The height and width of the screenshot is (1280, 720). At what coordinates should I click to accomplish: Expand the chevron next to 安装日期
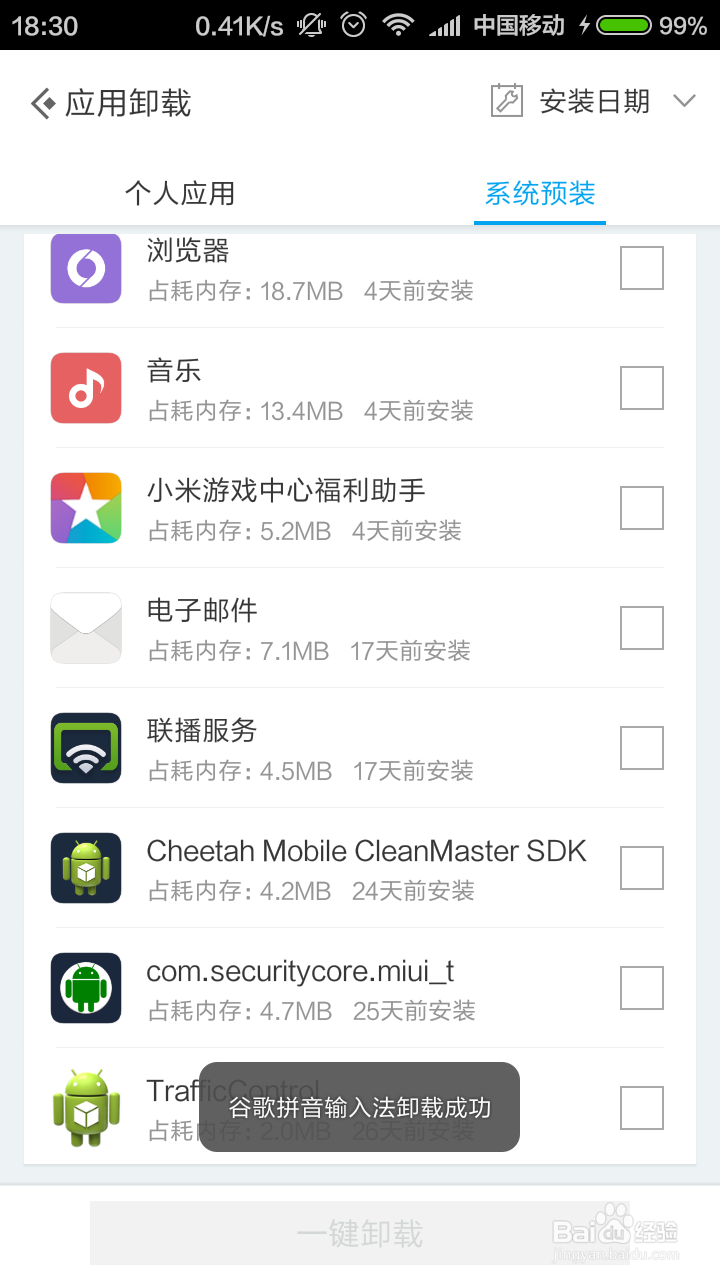coord(684,100)
